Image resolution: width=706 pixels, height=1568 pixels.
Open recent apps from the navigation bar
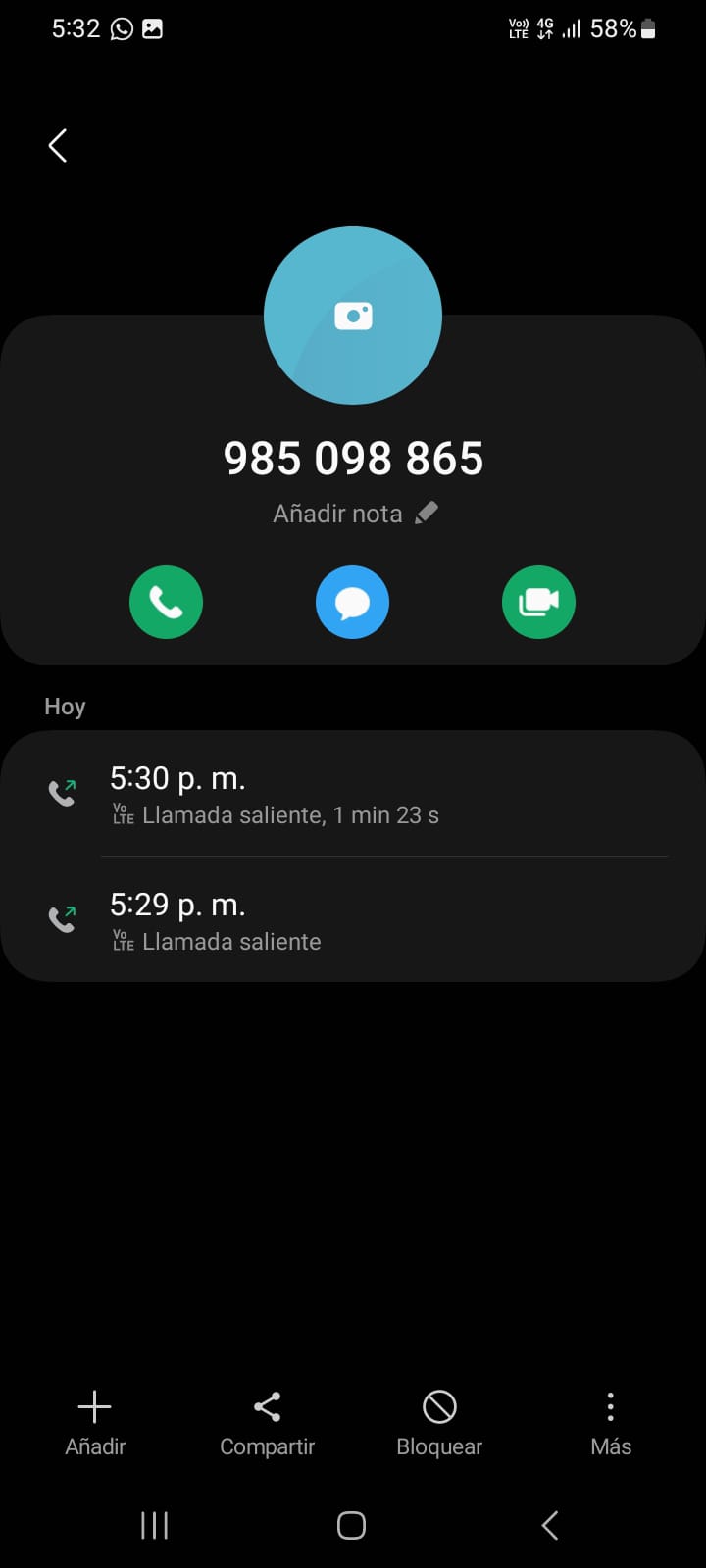coord(155,1525)
